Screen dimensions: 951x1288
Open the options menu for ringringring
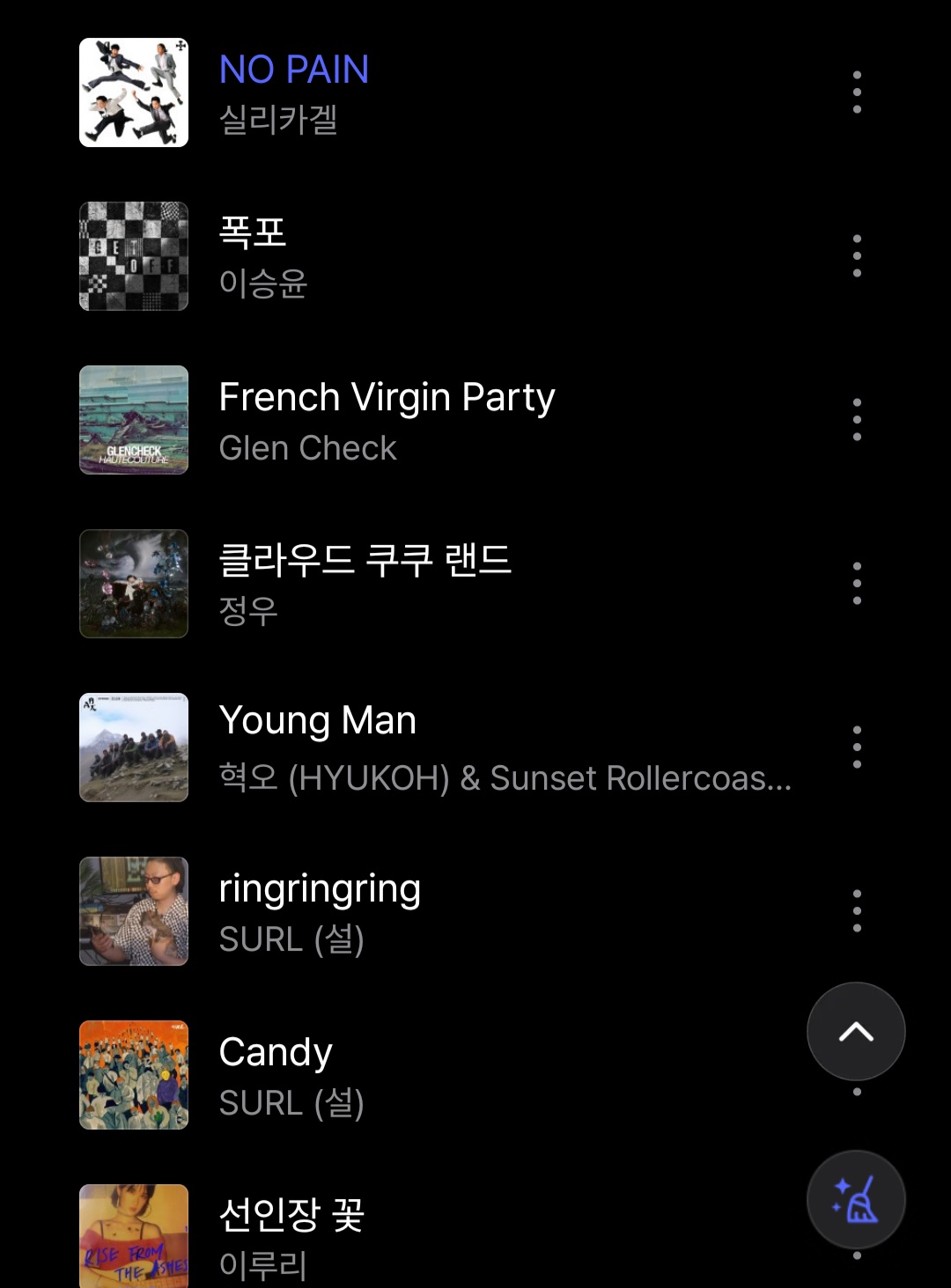tap(856, 911)
